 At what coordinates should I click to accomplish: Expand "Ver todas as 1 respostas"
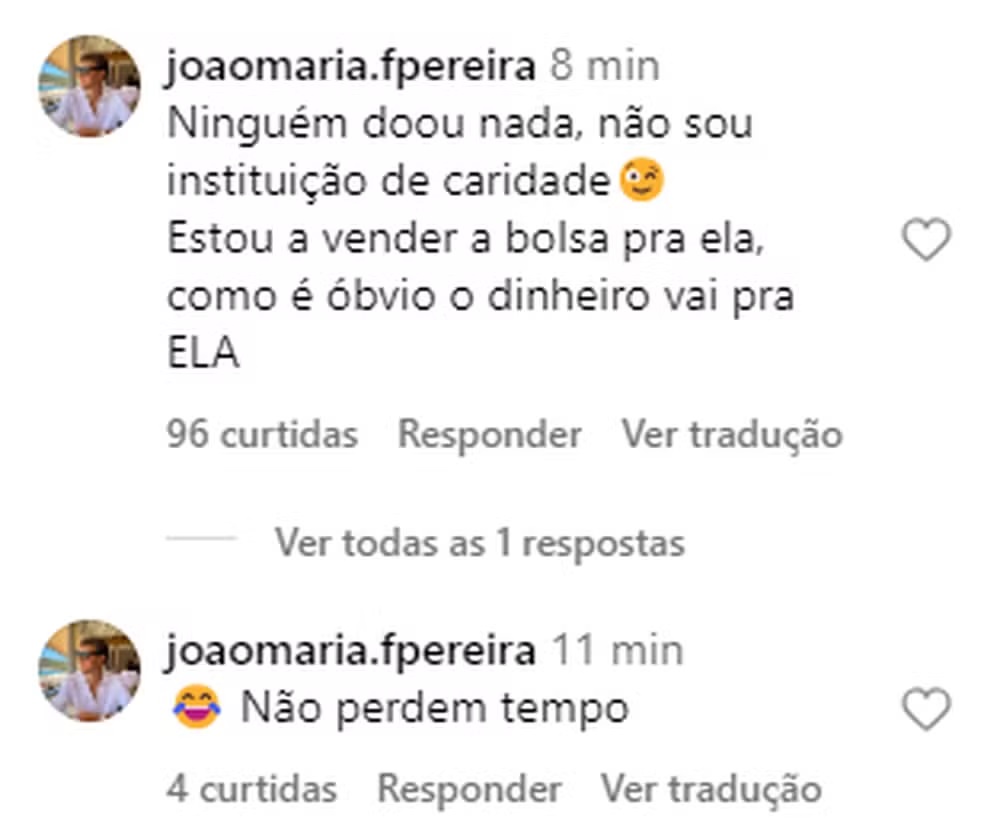(x=479, y=543)
